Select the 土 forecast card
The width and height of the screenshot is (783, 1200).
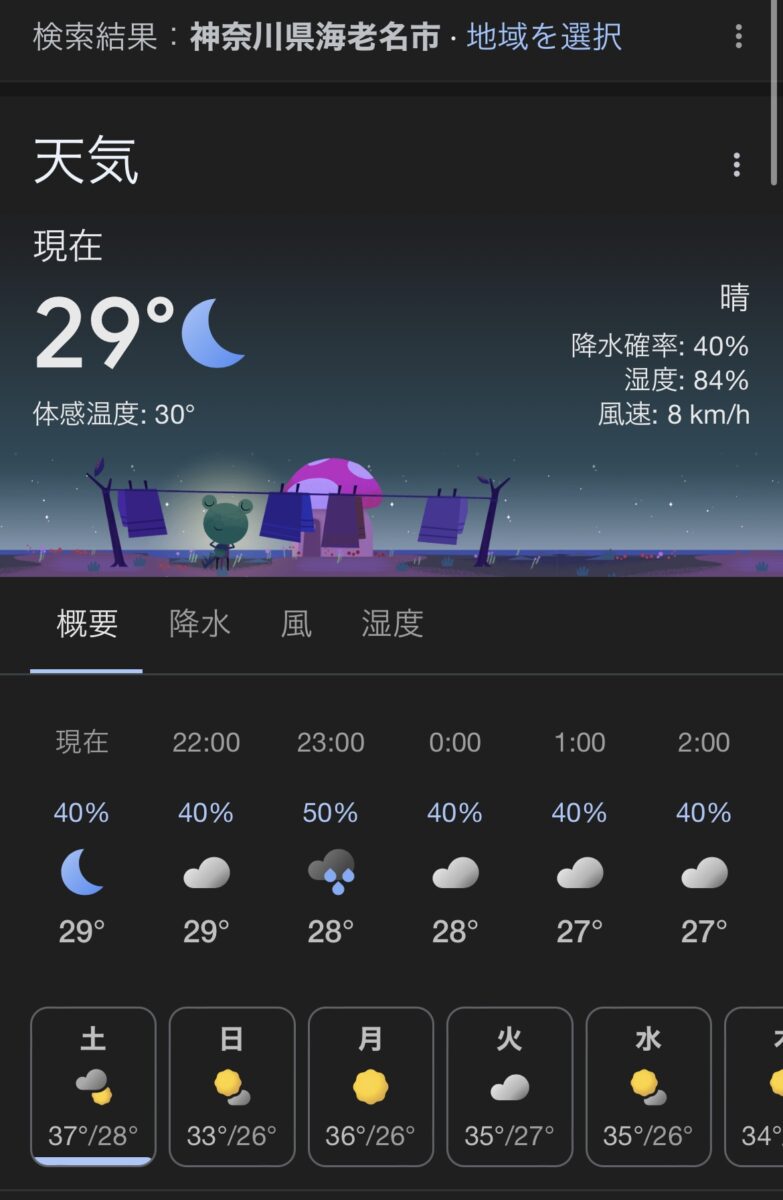point(93,1086)
